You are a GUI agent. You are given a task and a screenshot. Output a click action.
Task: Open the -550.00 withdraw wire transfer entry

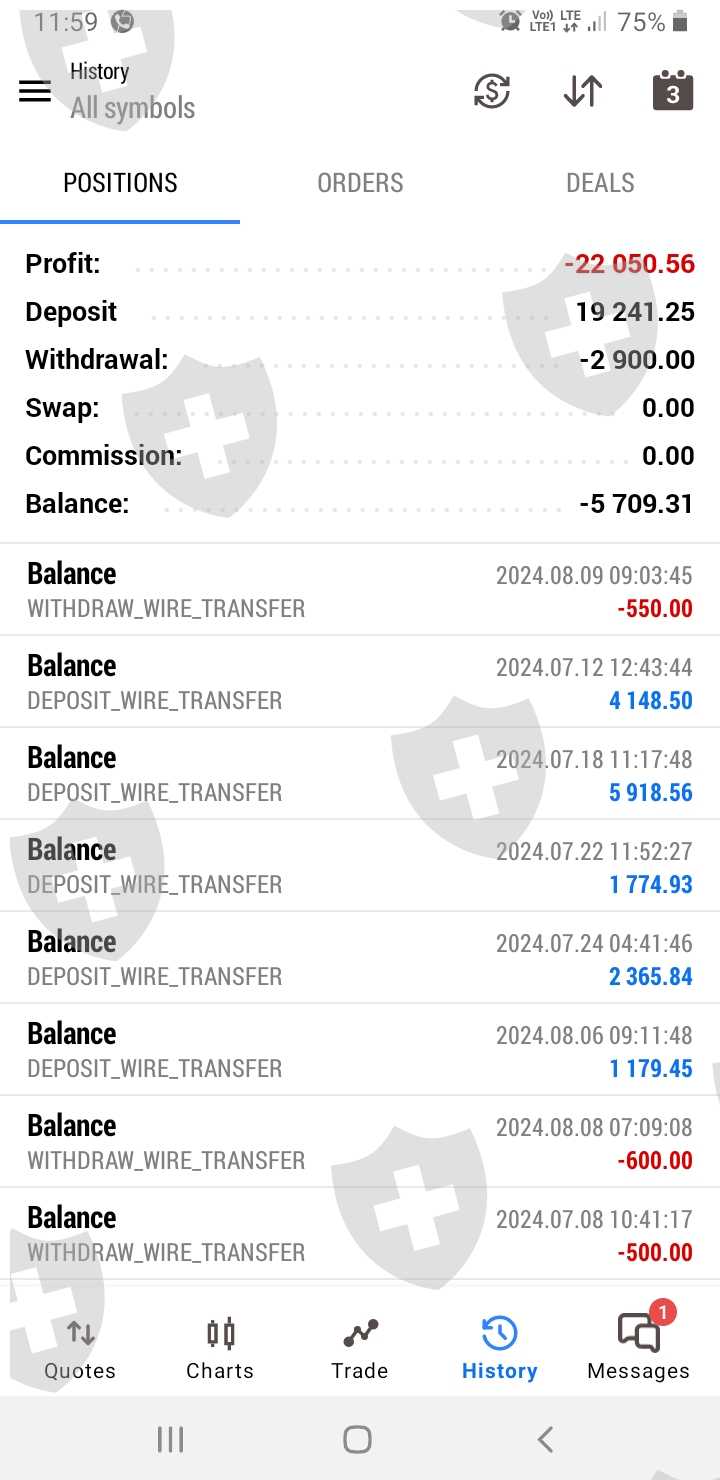[360, 590]
